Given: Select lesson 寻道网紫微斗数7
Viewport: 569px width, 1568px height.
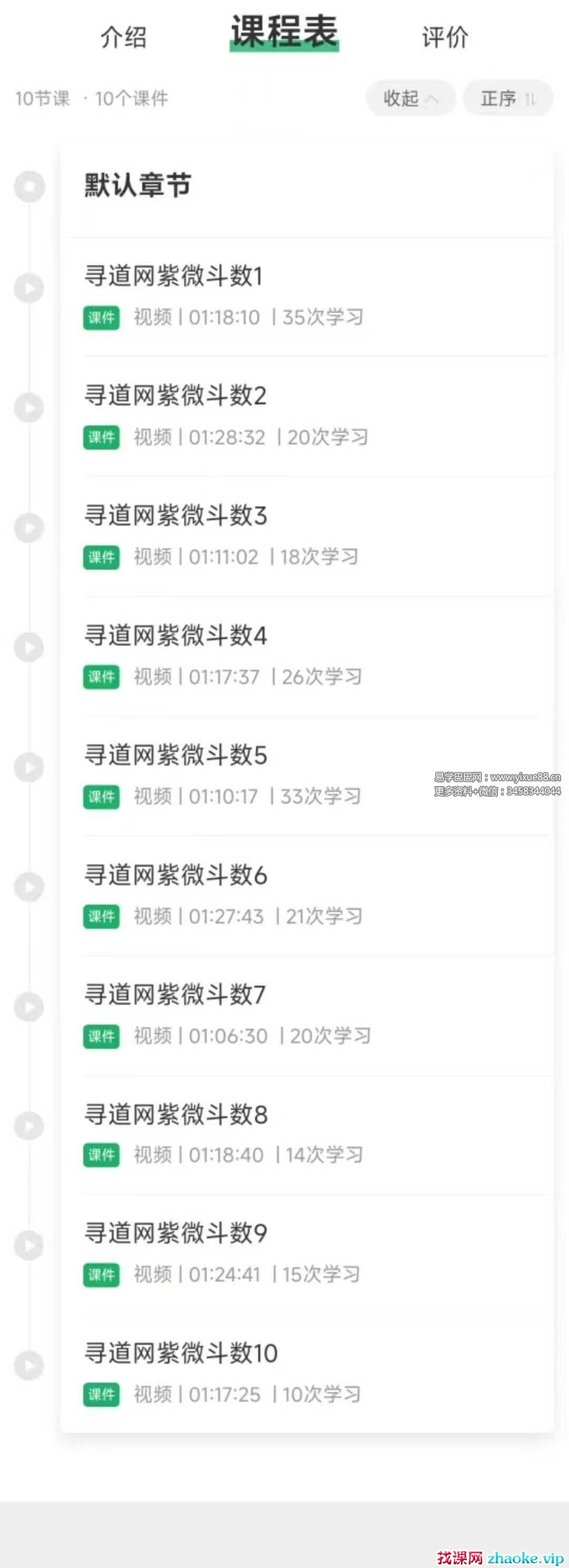Looking at the screenshot, I should click(x=175, y=995).
